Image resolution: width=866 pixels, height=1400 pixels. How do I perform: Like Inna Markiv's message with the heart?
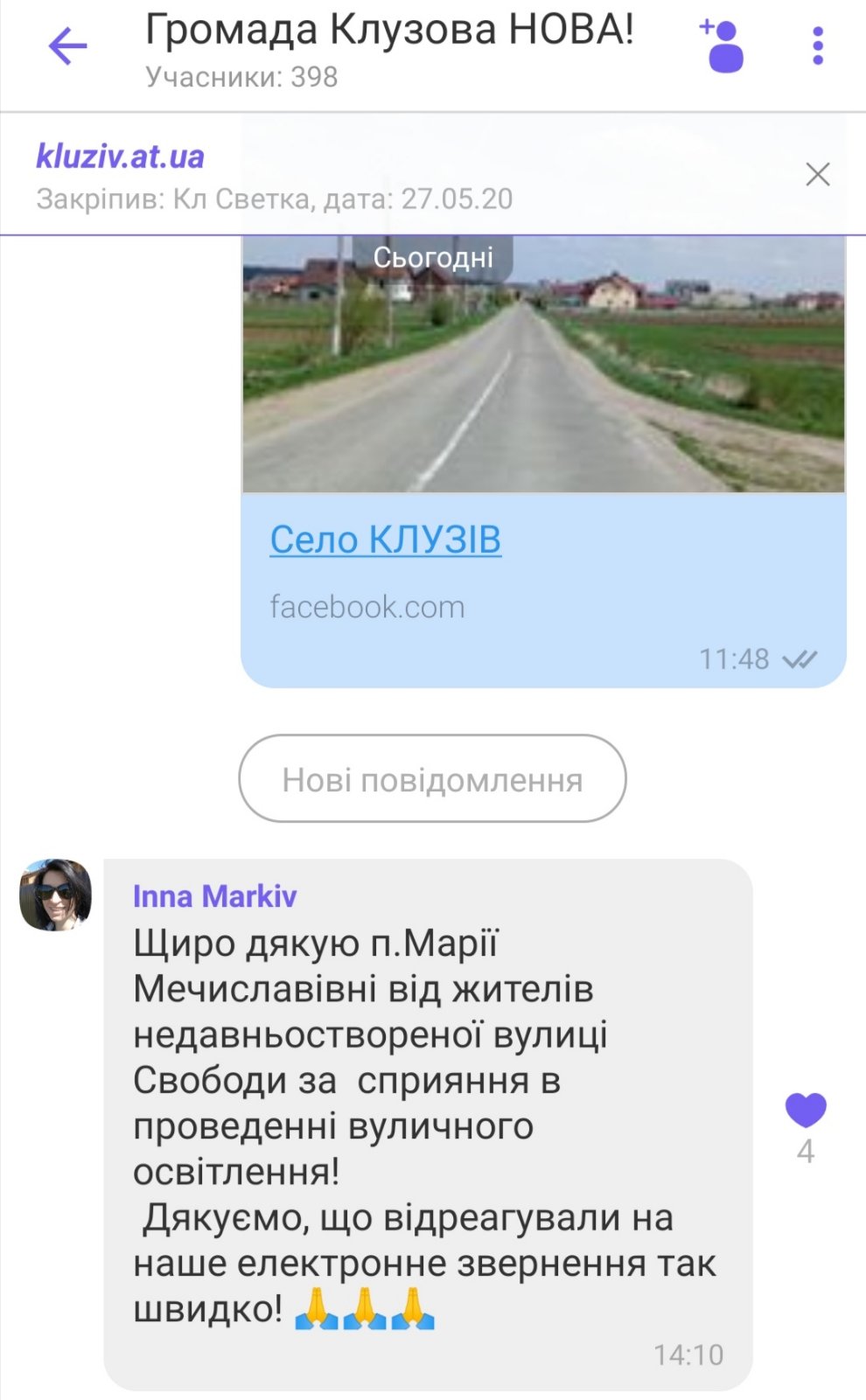click(805, 1110)
